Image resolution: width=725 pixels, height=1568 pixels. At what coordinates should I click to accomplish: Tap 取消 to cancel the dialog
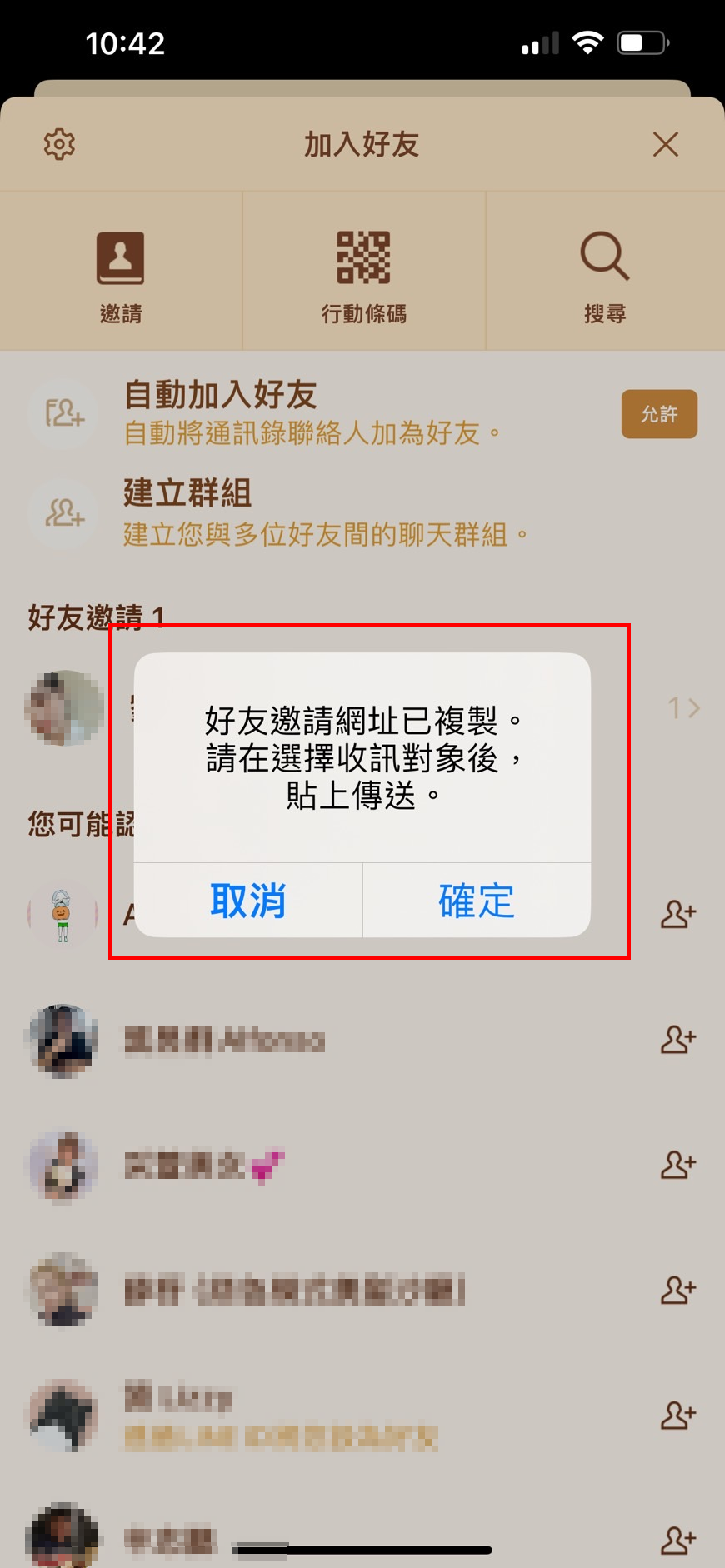coord(248,901)
